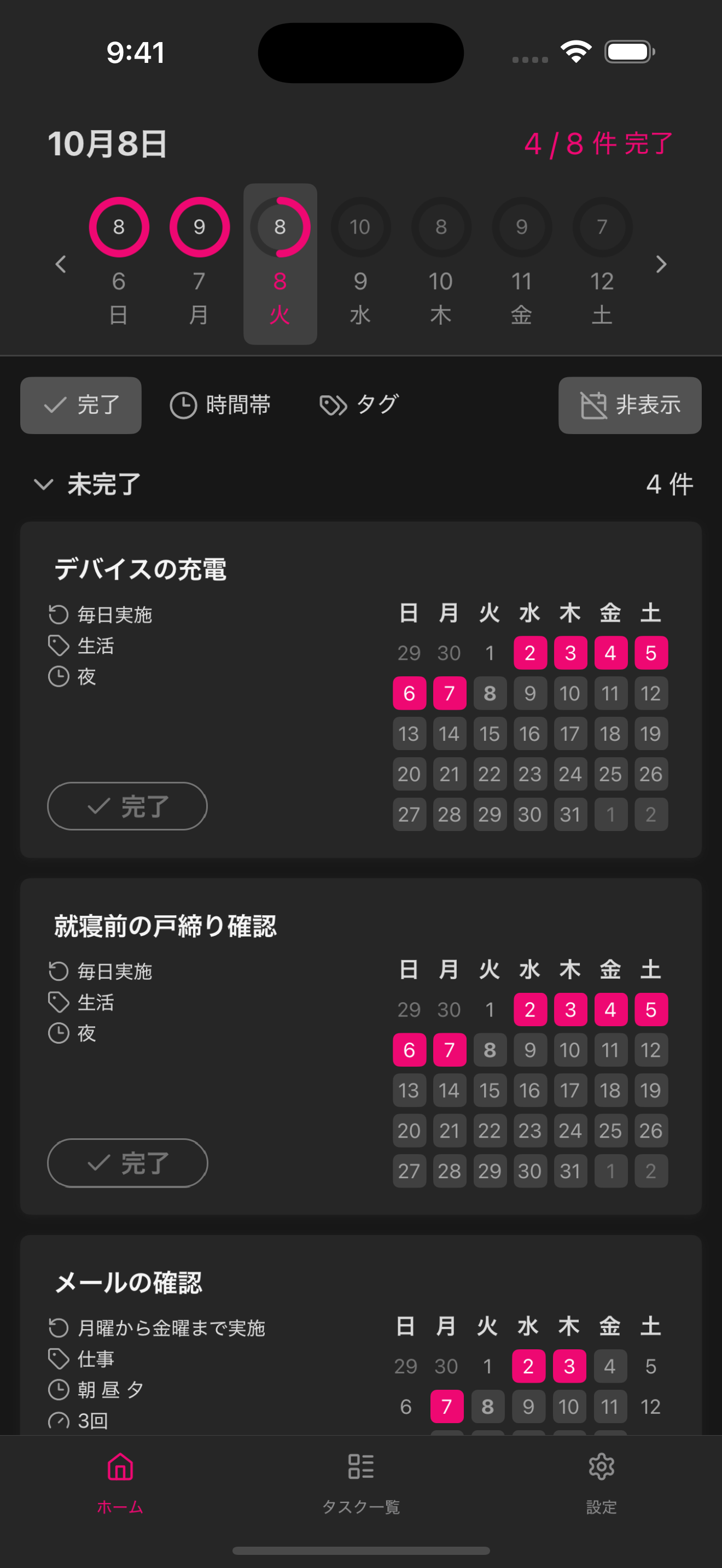Group tasks by 完了 status
The width and height of the screenshot is (722, 1568).
[x=81, y=405]
